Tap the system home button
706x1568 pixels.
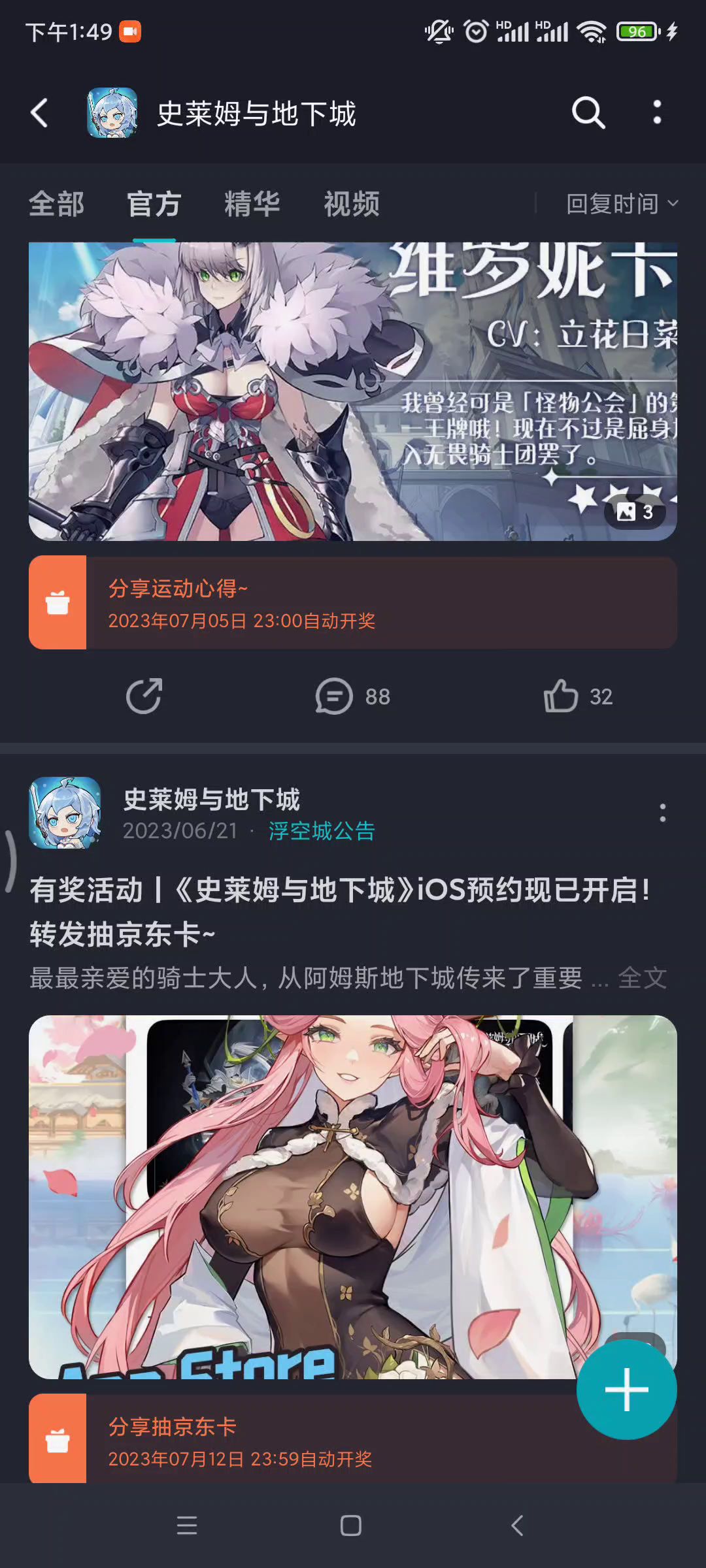click(351, 1526)
